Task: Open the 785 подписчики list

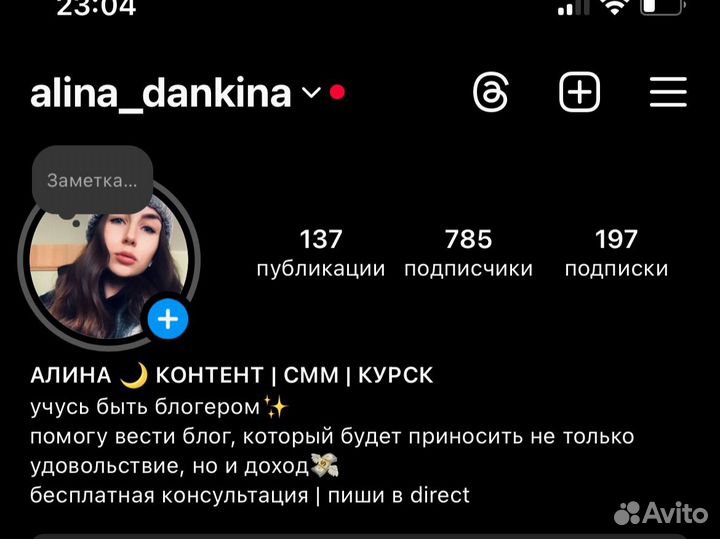Action: pyautogui.click(x=468, y=253)
